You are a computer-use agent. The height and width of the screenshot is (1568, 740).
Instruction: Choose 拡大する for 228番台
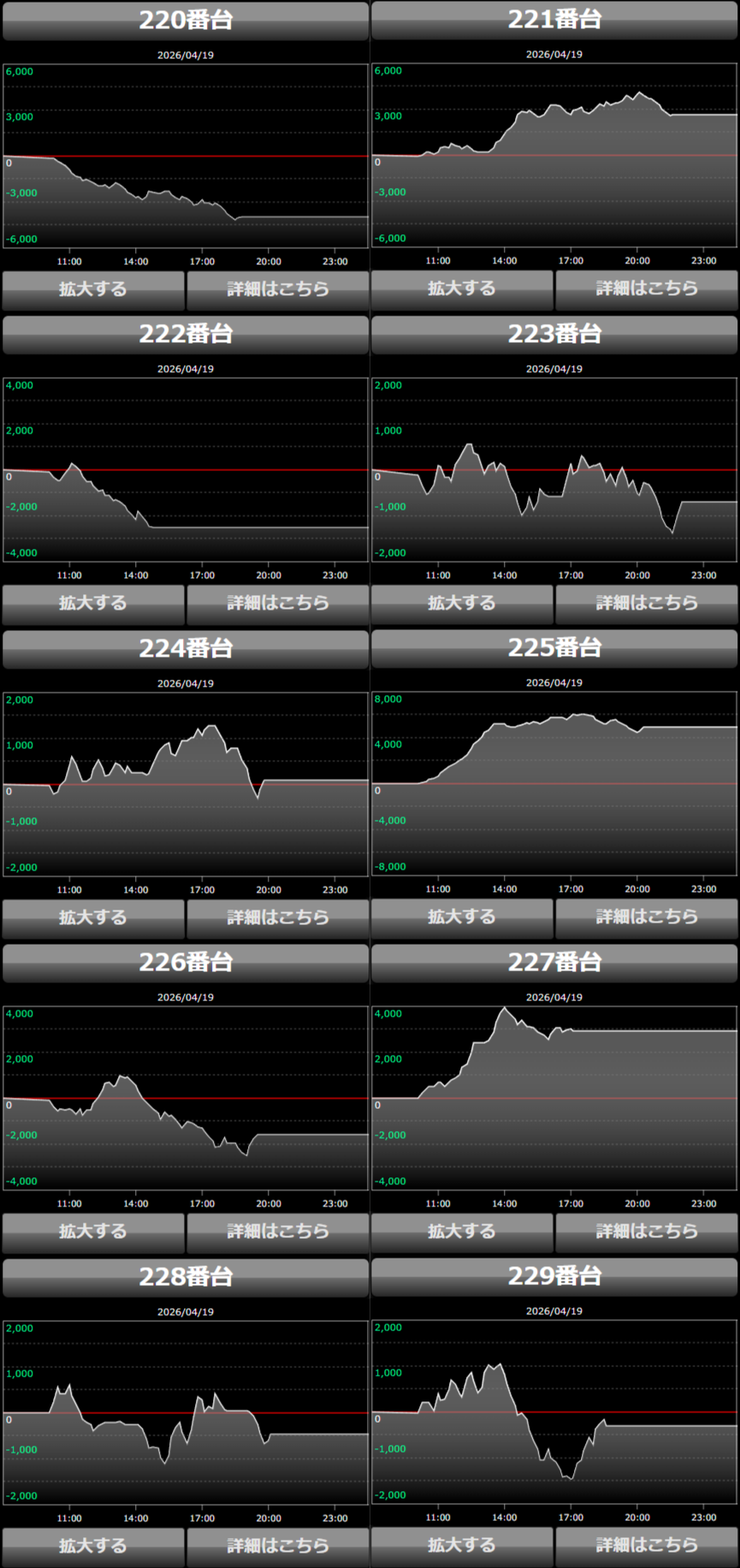pos(93,1546)
